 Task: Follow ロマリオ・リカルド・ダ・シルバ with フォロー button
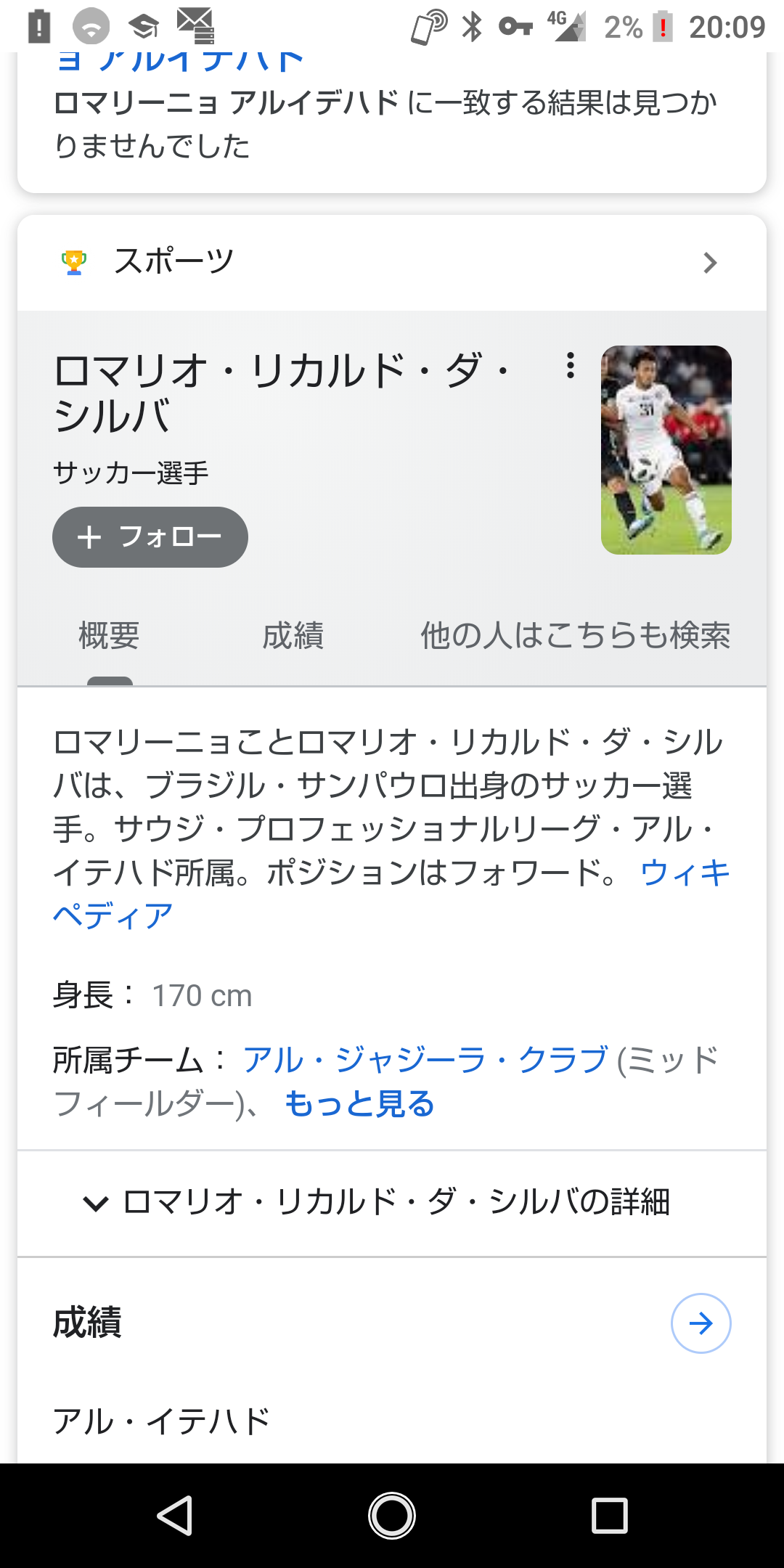point(150,537)
